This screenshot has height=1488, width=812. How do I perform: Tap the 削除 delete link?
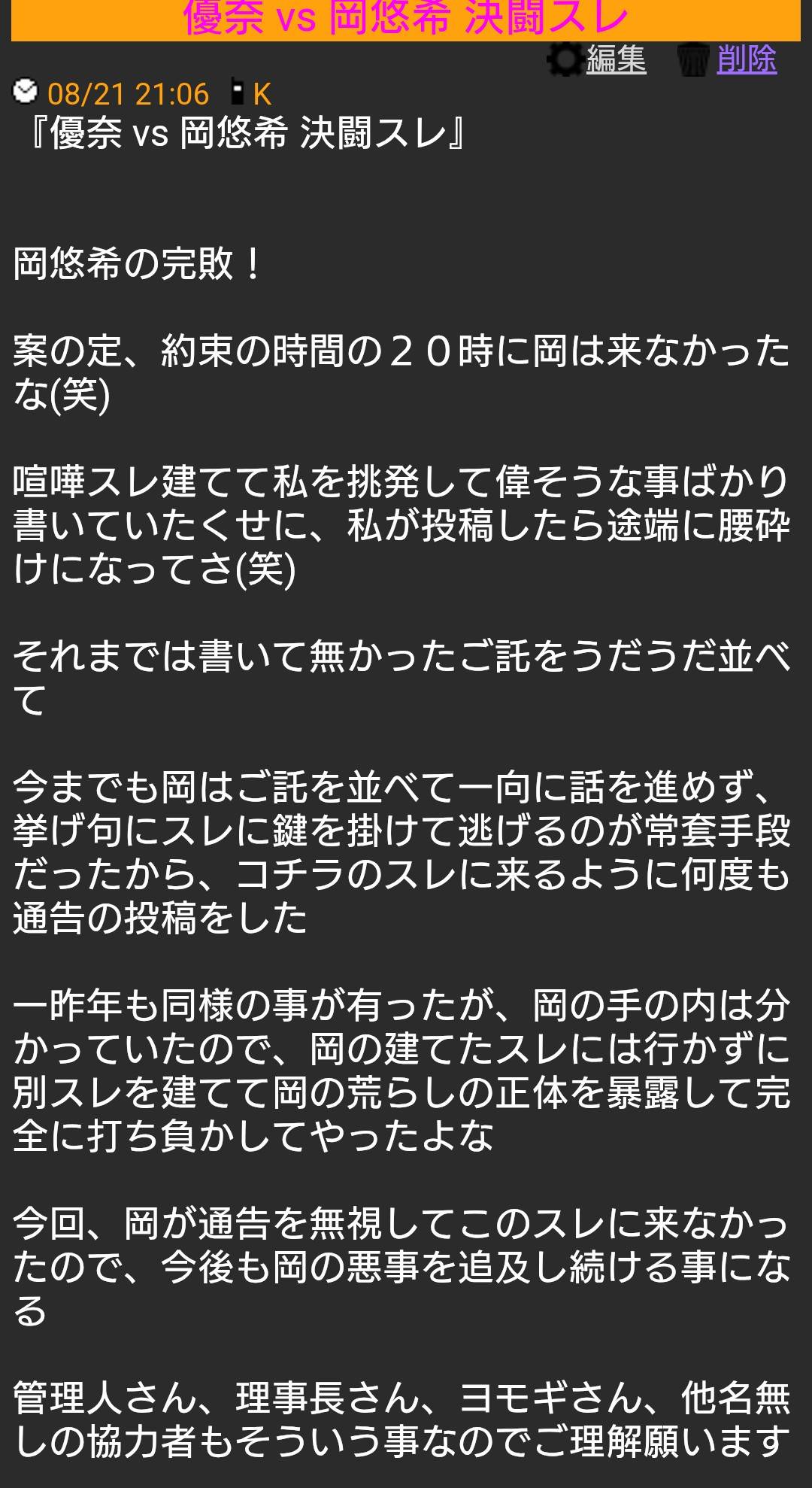(x=747, y=59)
